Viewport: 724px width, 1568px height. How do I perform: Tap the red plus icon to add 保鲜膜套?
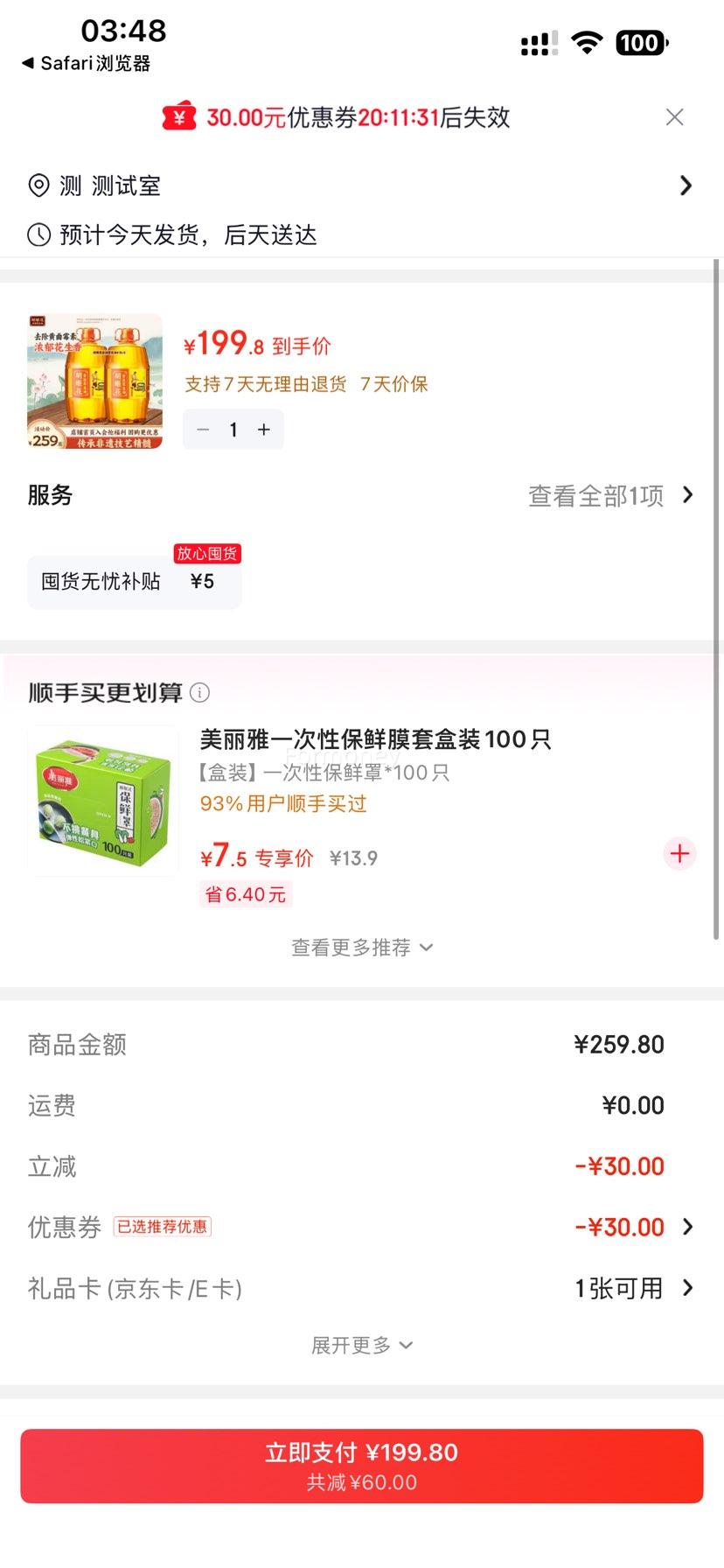click(679, 853)
